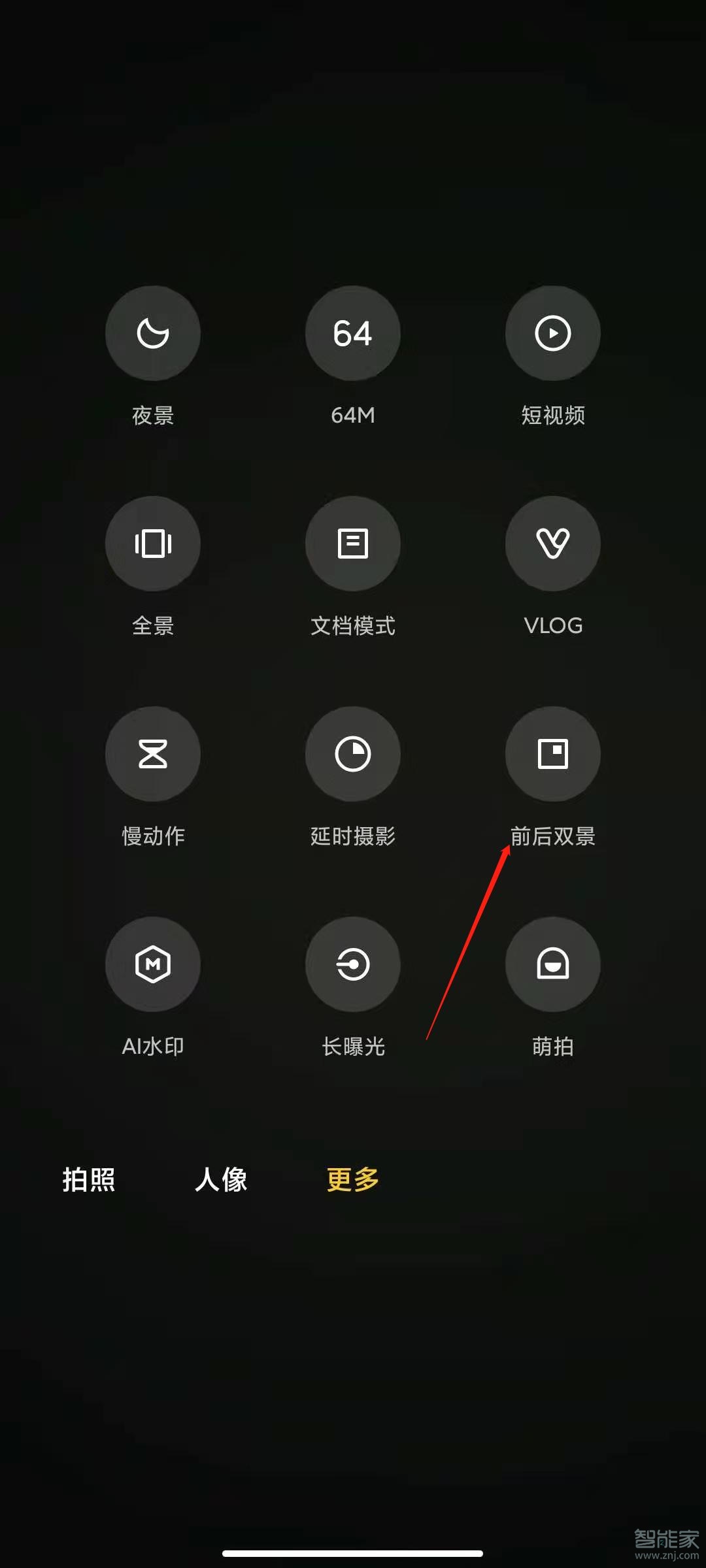Tap the 延时摄影 text label
This screenshot has height=1568, width=706.
coord(353,836)
